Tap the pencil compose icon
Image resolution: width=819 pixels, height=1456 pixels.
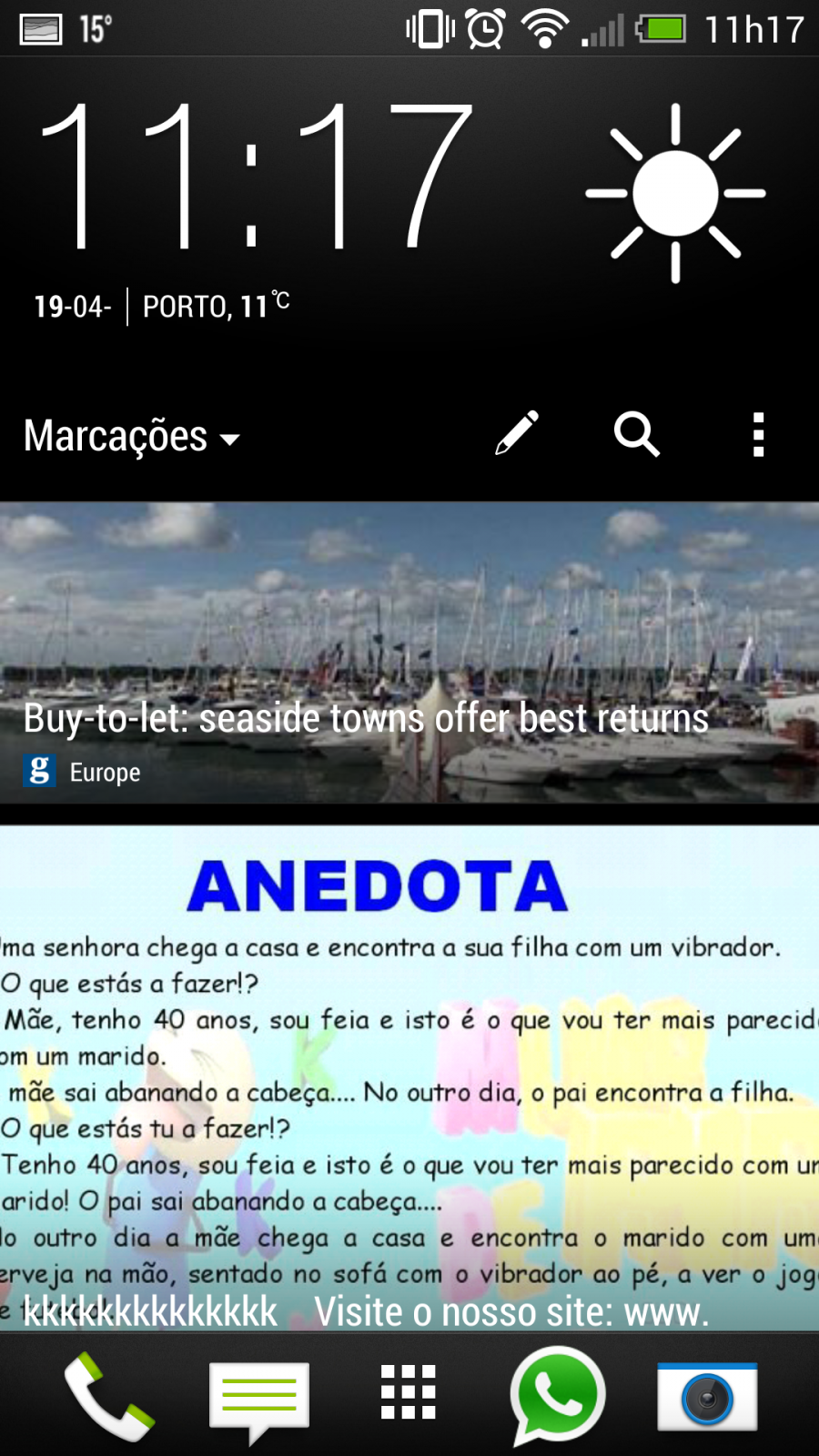(x=517, y=433)
